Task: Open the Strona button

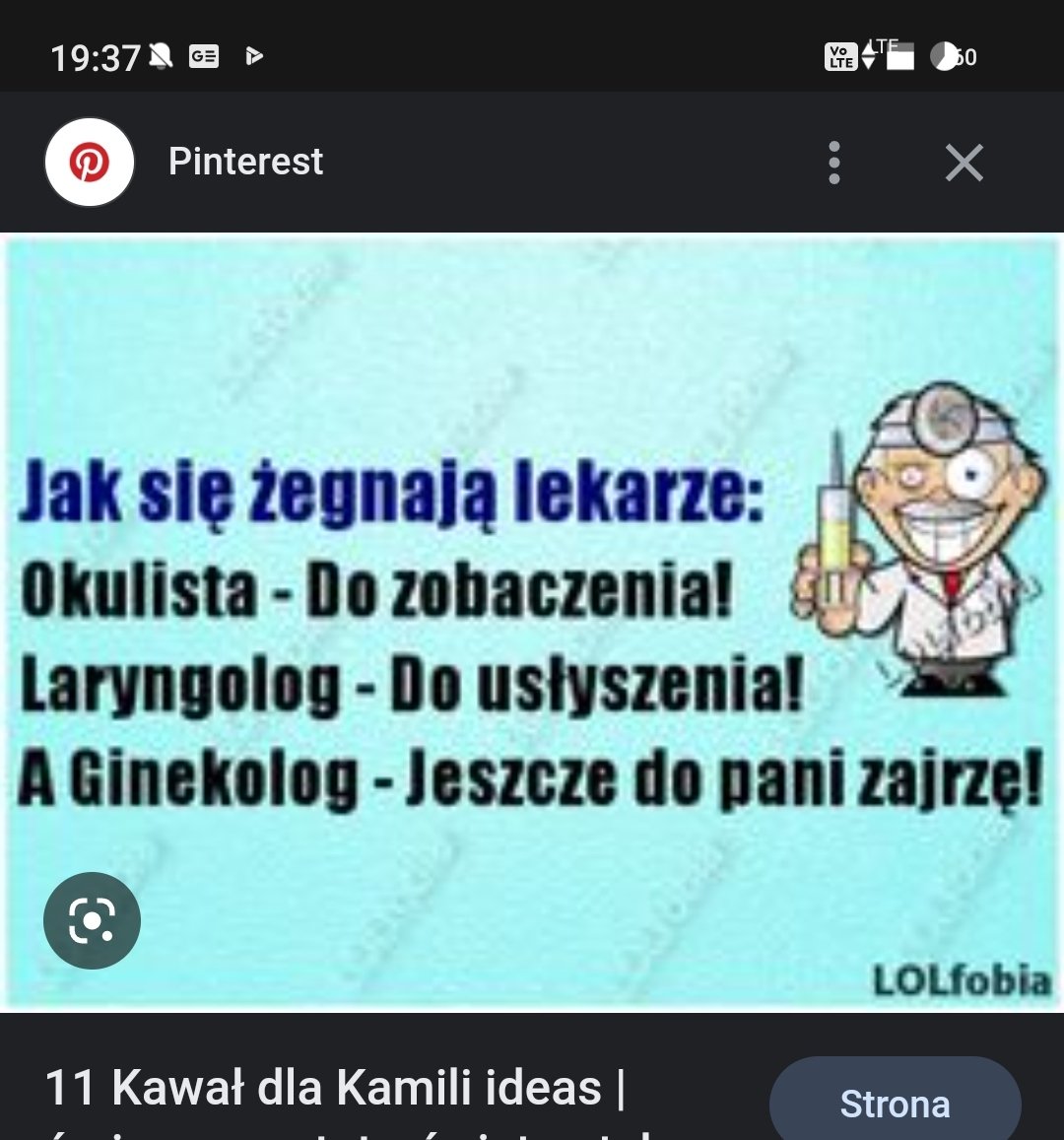Action: click(x=894, y=1104)
